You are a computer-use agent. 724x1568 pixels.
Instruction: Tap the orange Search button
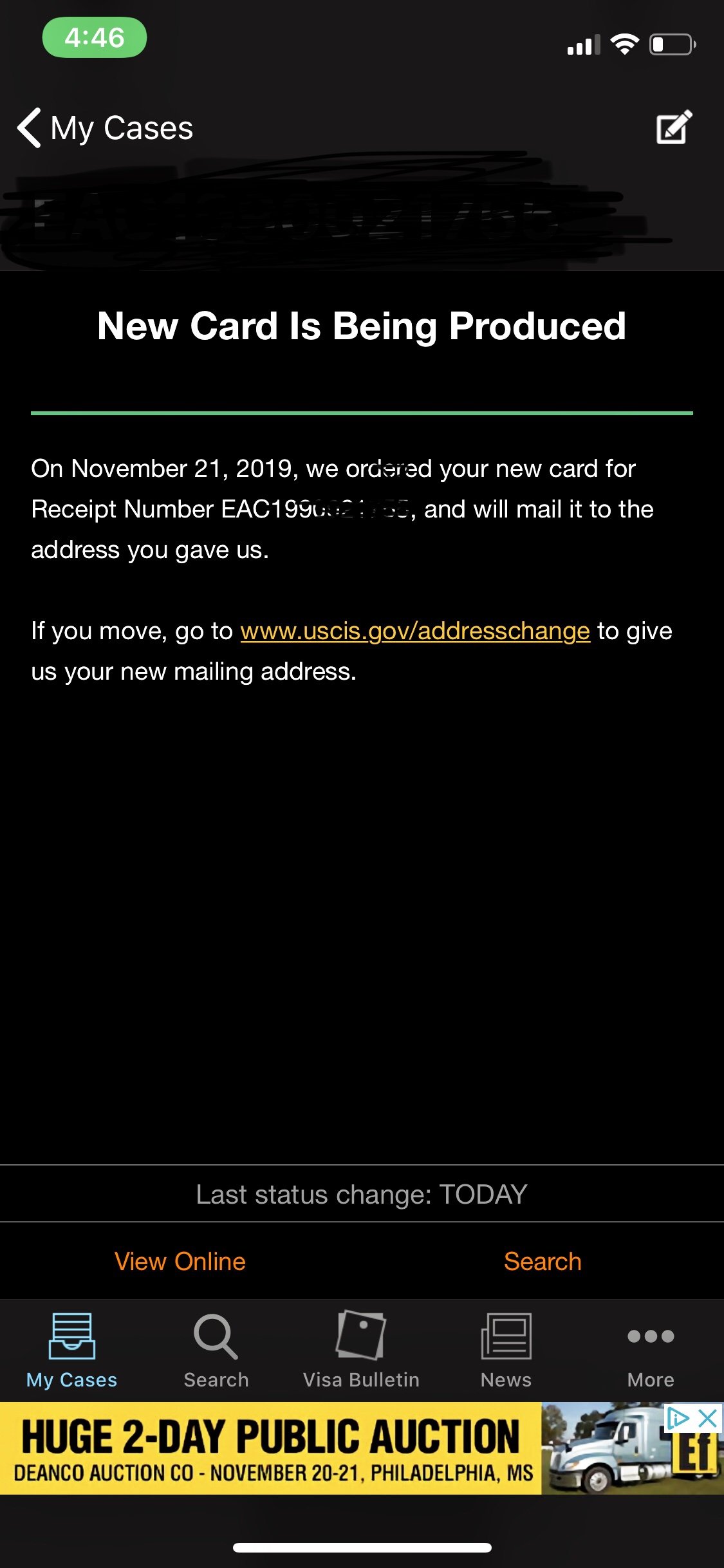click(x=543, y=1262)
